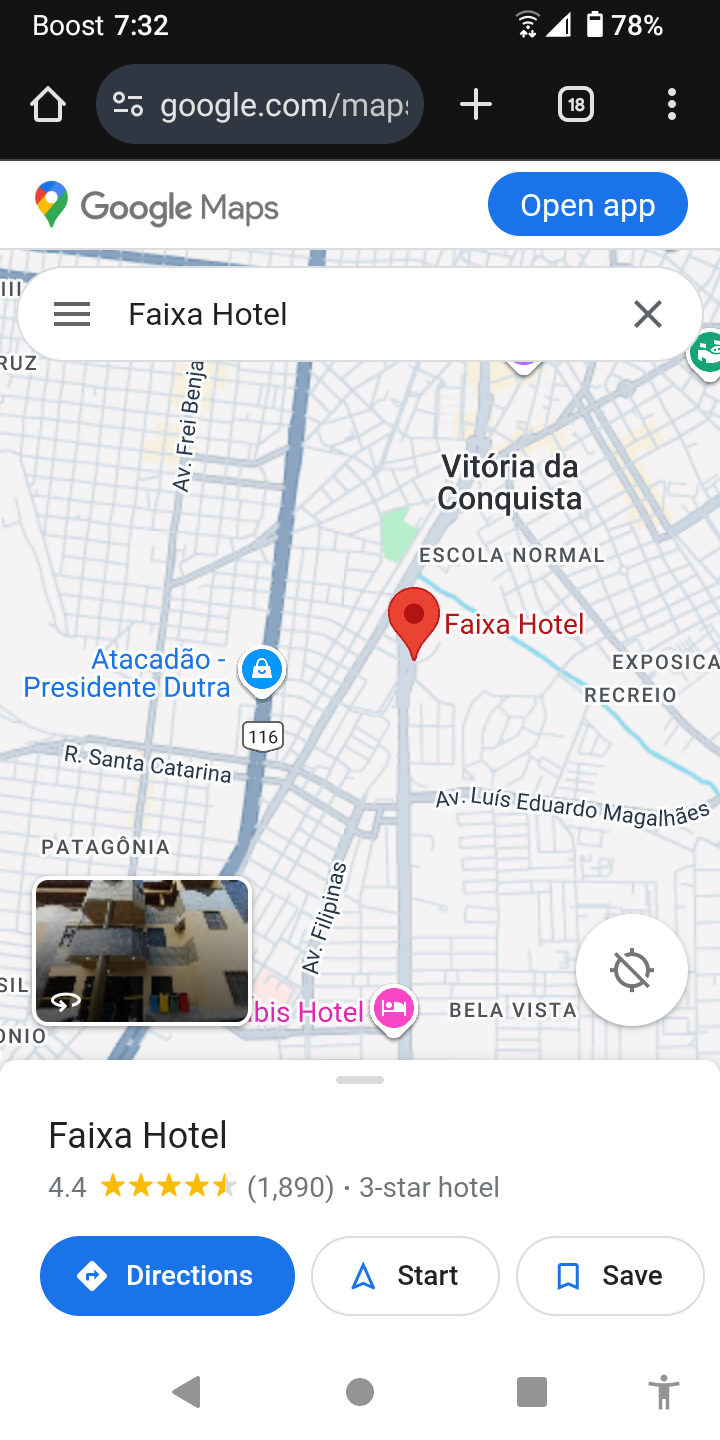Save Faixa Hotel to a list
720x1440 pixels.
(610, 1275)
